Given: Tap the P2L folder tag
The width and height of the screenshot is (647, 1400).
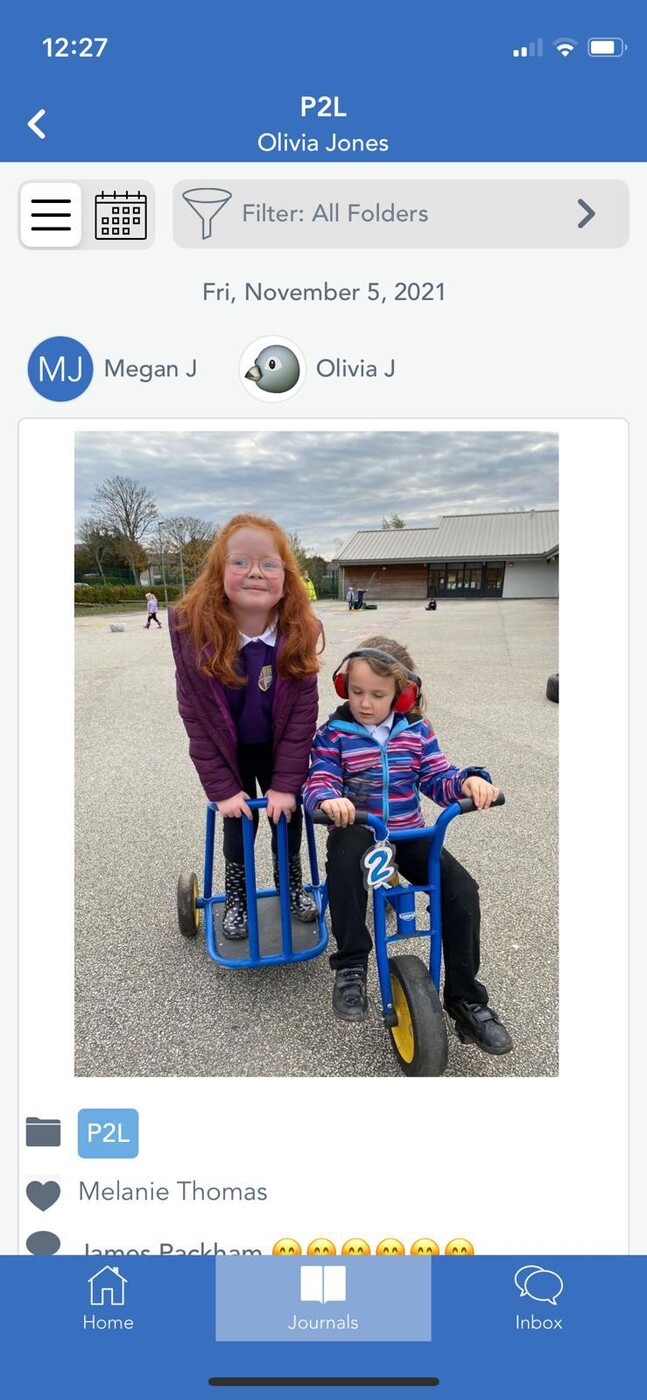Looking at the screenshot, I should coord(108,1133).
